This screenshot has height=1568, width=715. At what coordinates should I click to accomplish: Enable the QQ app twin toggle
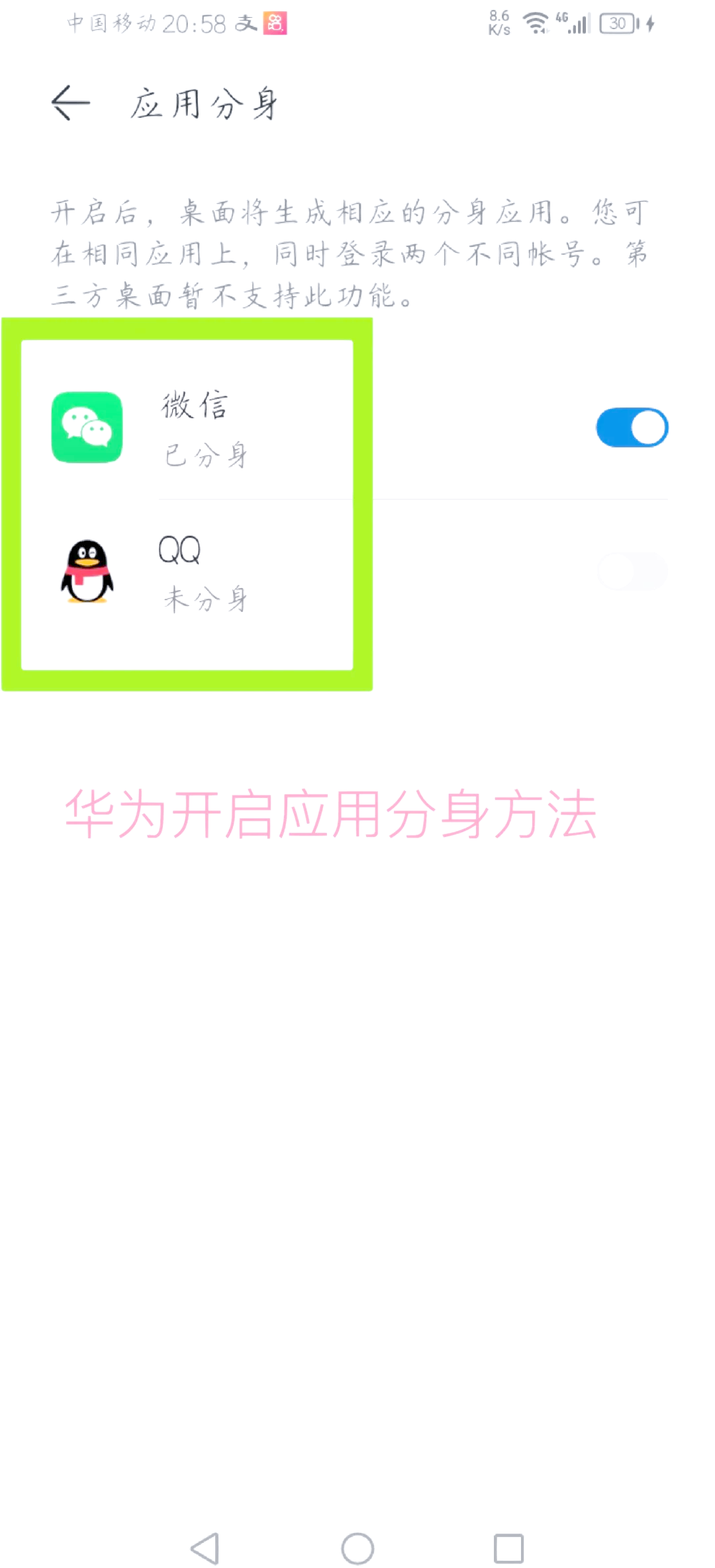[x=632, y=572]
